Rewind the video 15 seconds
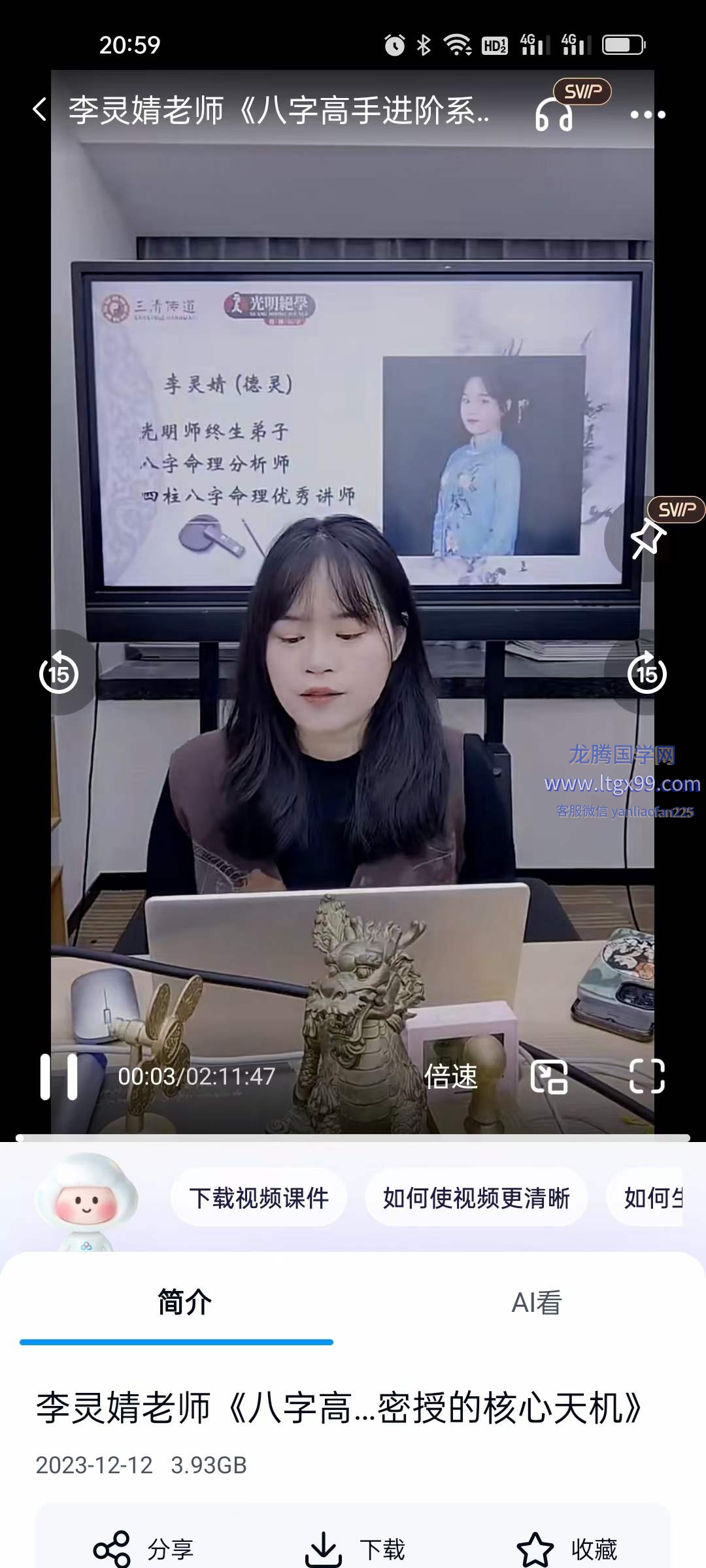The image size is (706, 1568). point(59,673)
